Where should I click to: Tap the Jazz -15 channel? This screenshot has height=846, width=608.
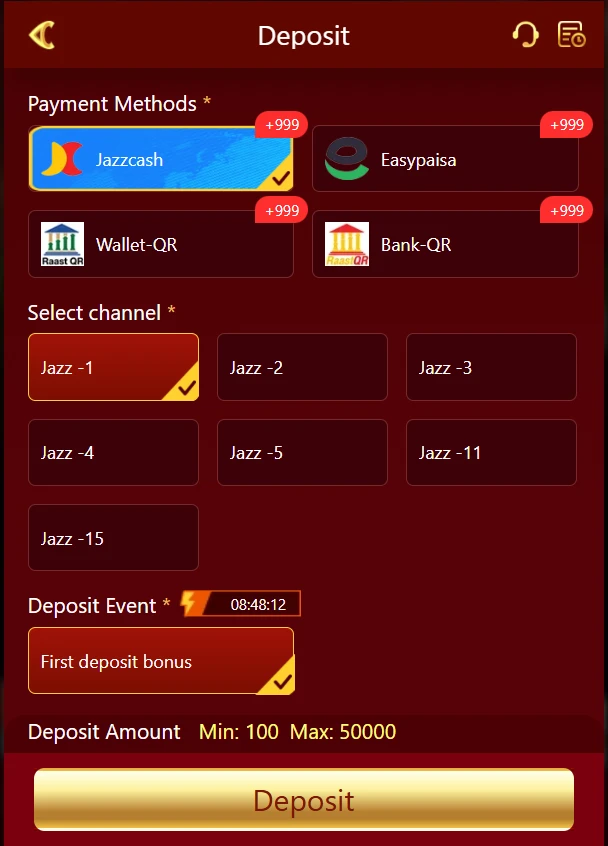pos(113,537)
